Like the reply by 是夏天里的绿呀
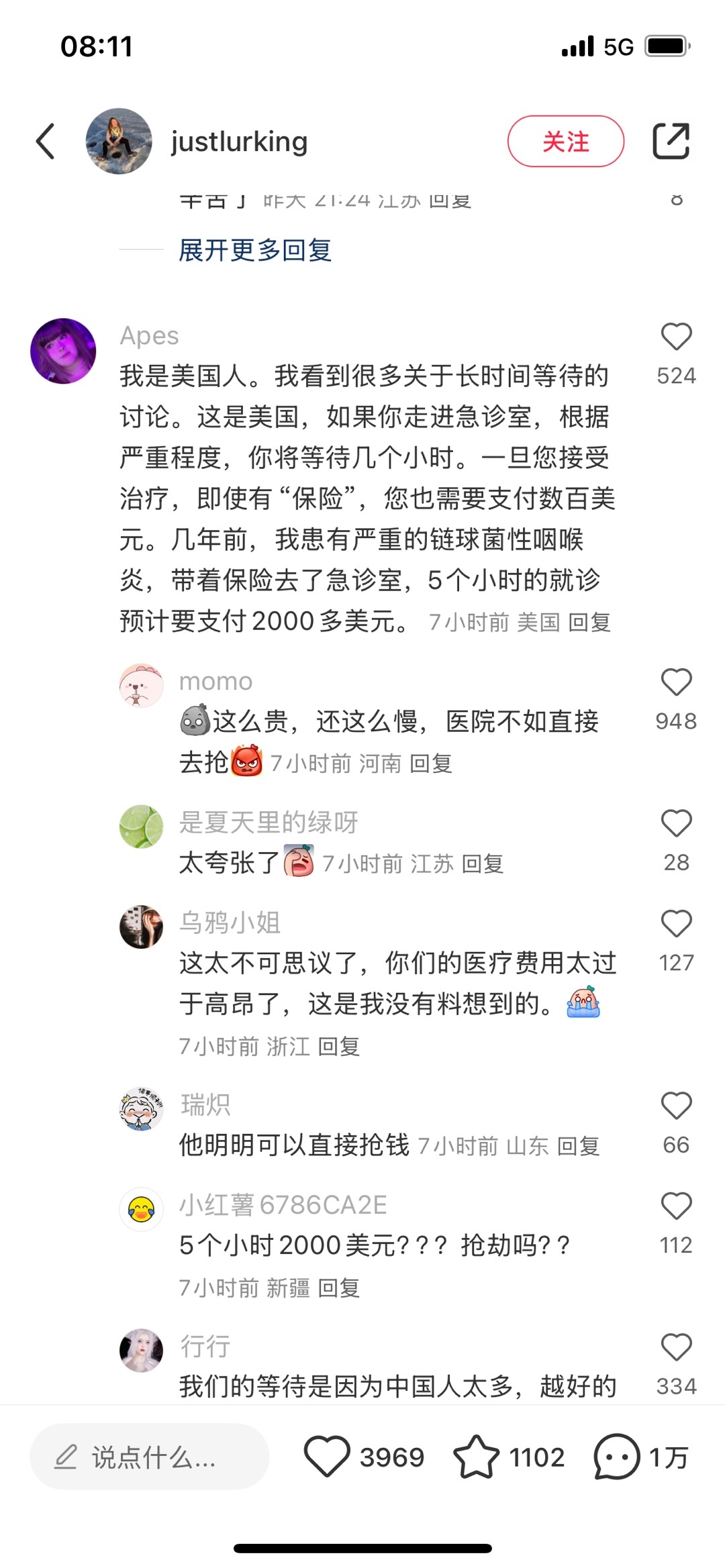The height and width of the screenshot is (1568, 725). click(x=676, y=824)
